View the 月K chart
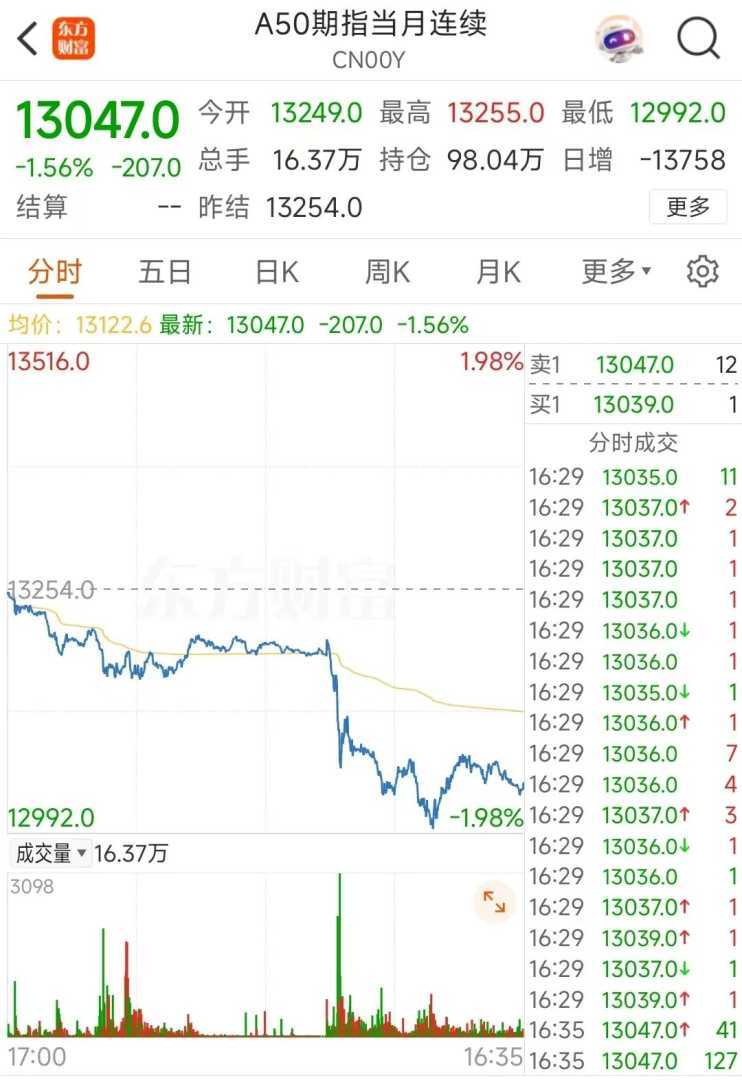742x1080 pixels. pos(498,271)
